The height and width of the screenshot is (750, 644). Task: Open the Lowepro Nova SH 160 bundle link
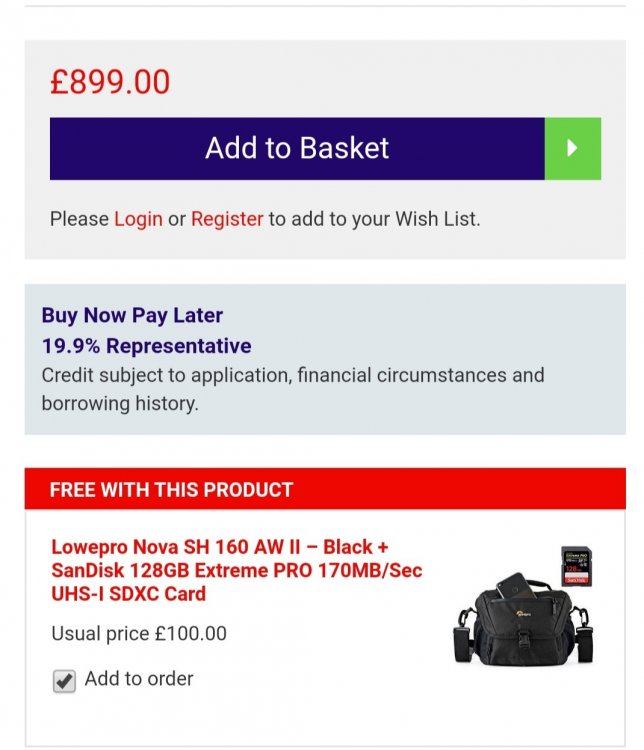tap(236, 570)
